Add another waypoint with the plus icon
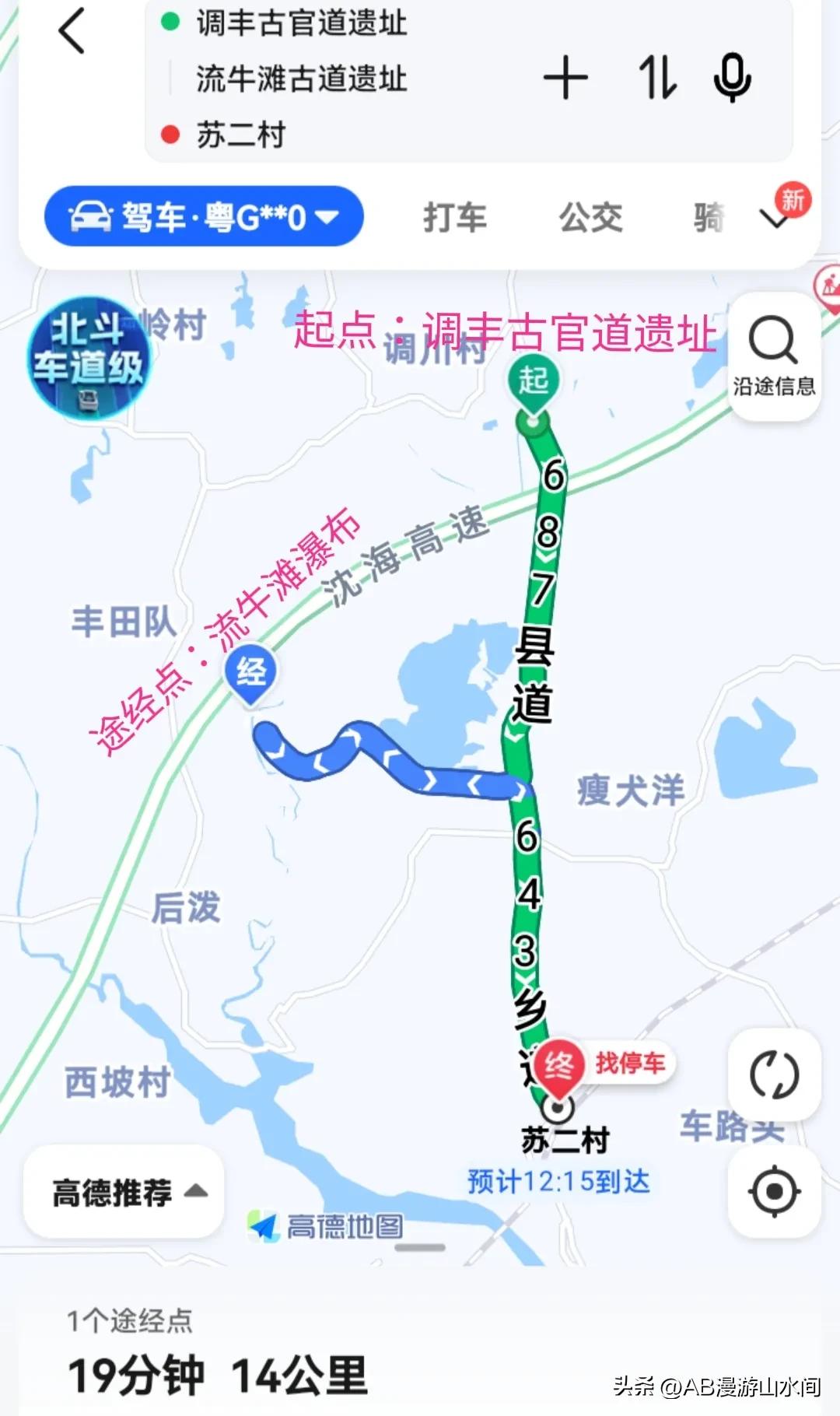 click(x=565, y=78)
